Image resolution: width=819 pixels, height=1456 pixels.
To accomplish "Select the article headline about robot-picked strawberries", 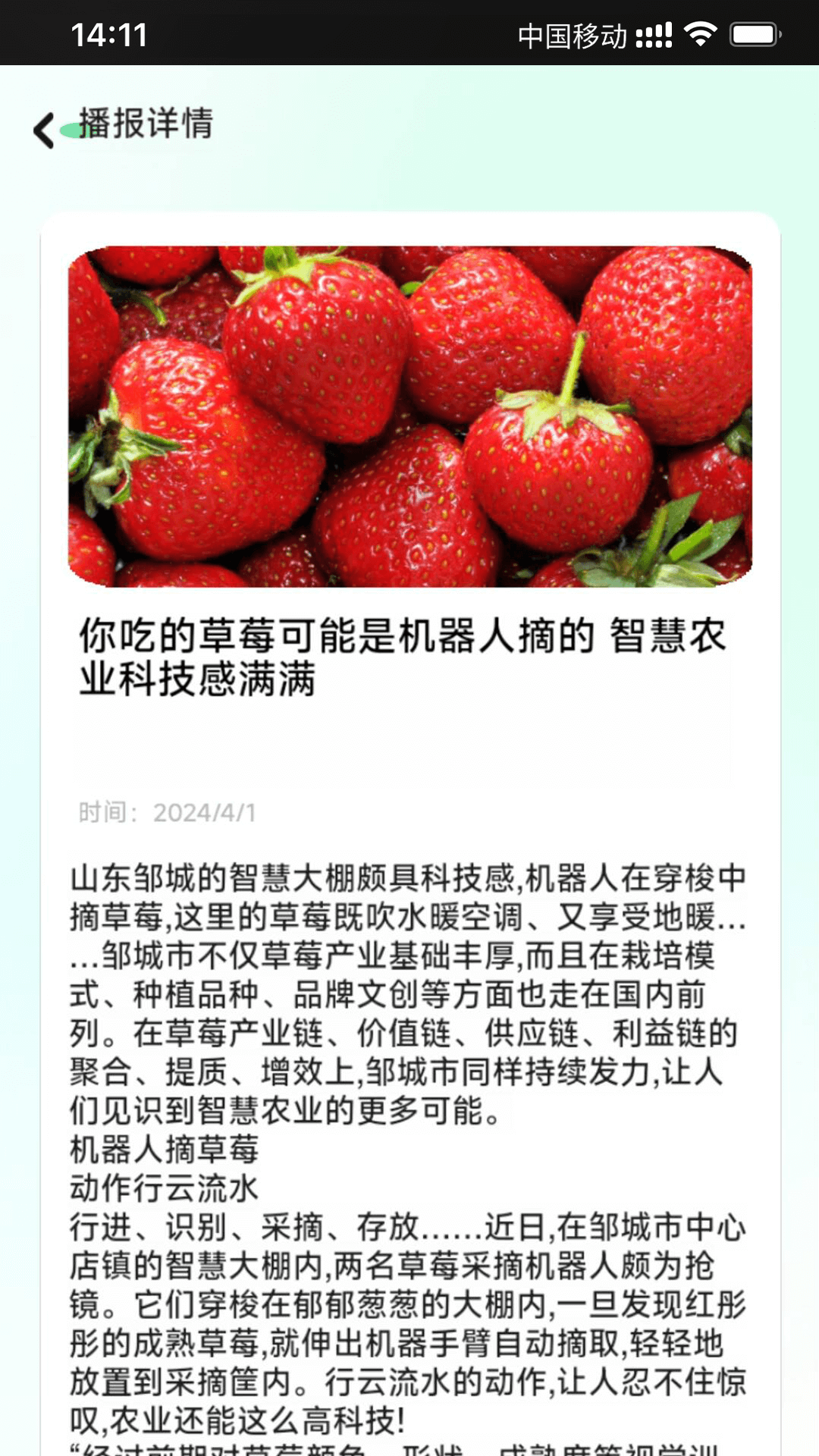I will pos(402,660).
